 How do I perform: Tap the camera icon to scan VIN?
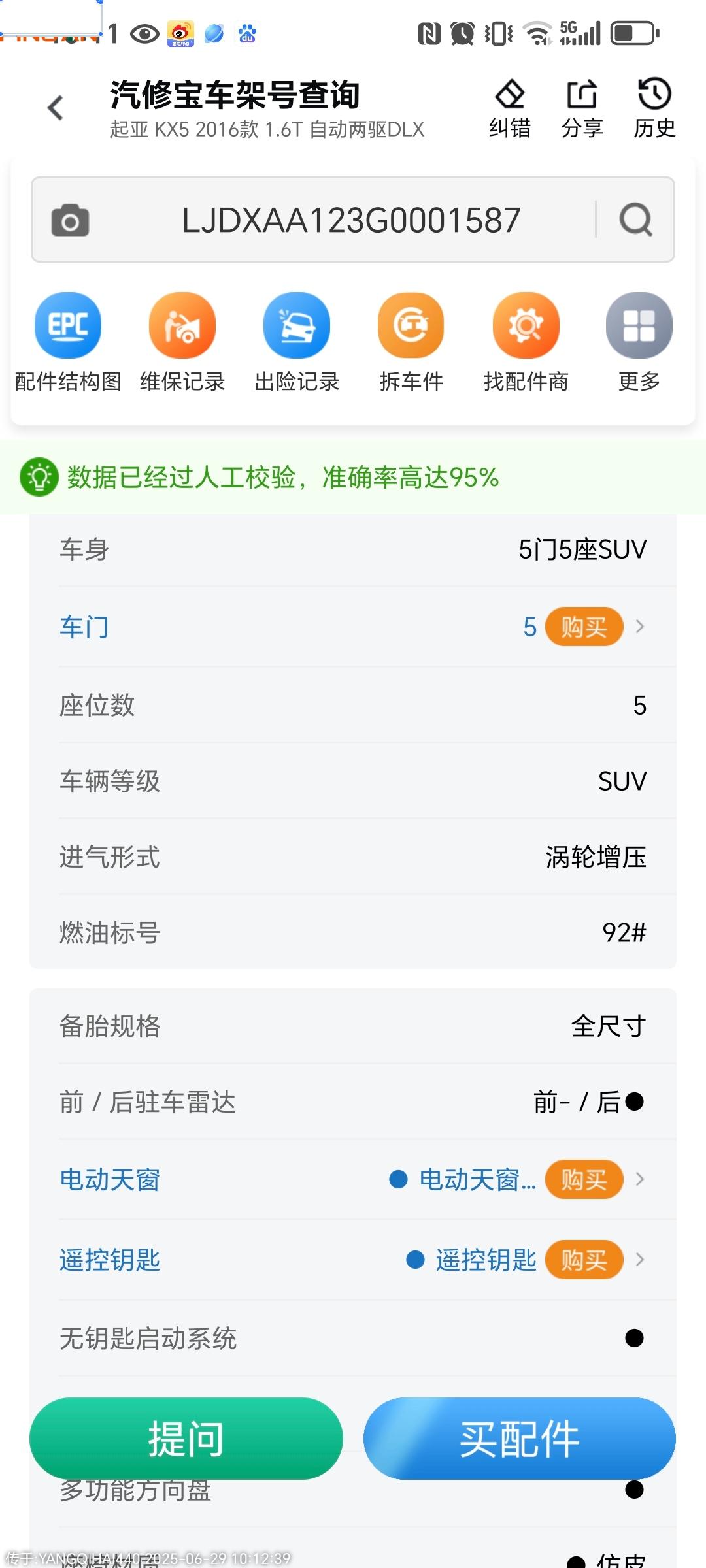point(70,220)
